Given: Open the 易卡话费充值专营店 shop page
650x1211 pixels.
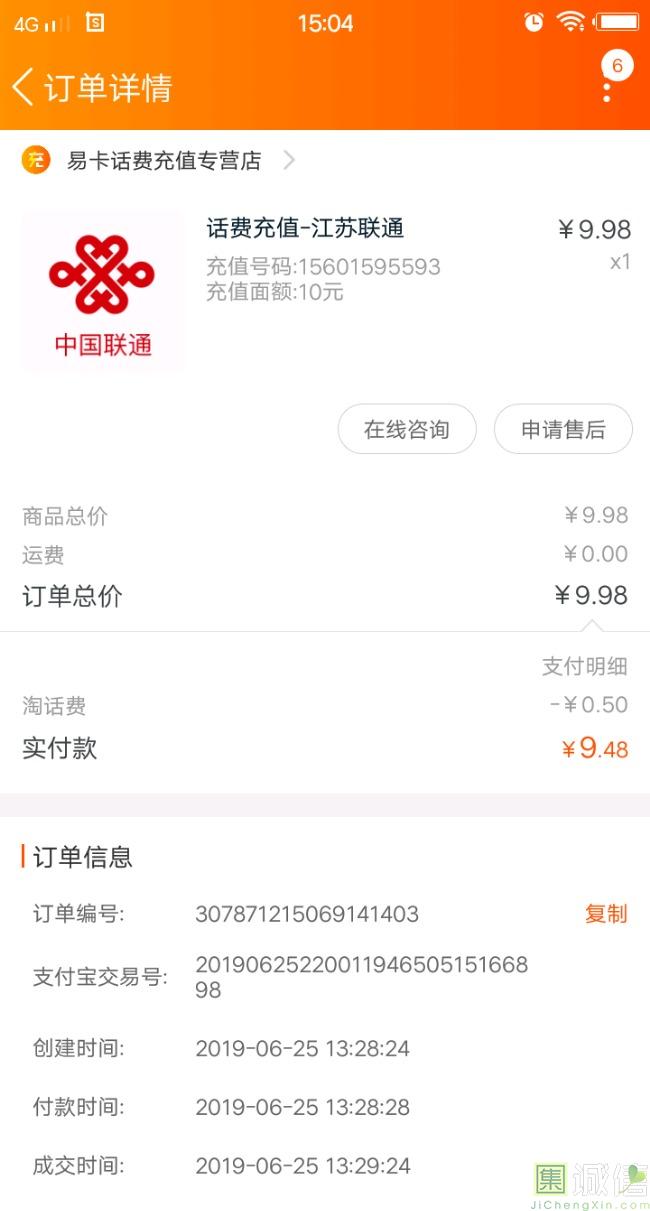Looking at the screenshot, I should [160, 160].
